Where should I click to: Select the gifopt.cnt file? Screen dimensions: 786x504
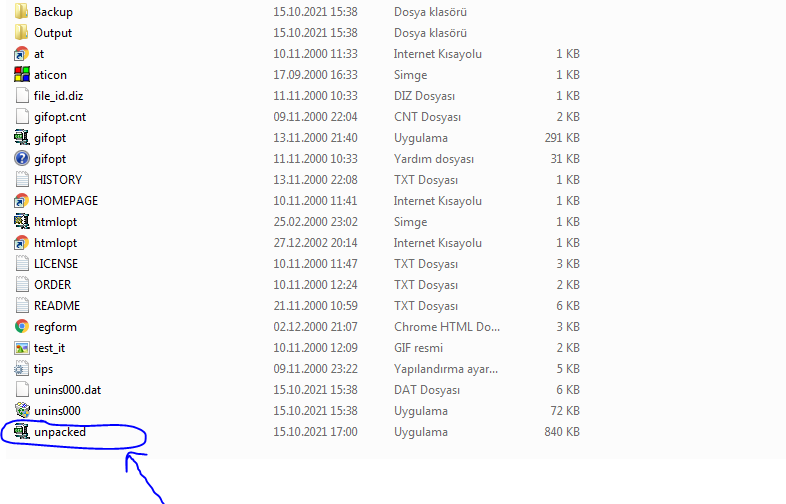[x=60, y=117]
